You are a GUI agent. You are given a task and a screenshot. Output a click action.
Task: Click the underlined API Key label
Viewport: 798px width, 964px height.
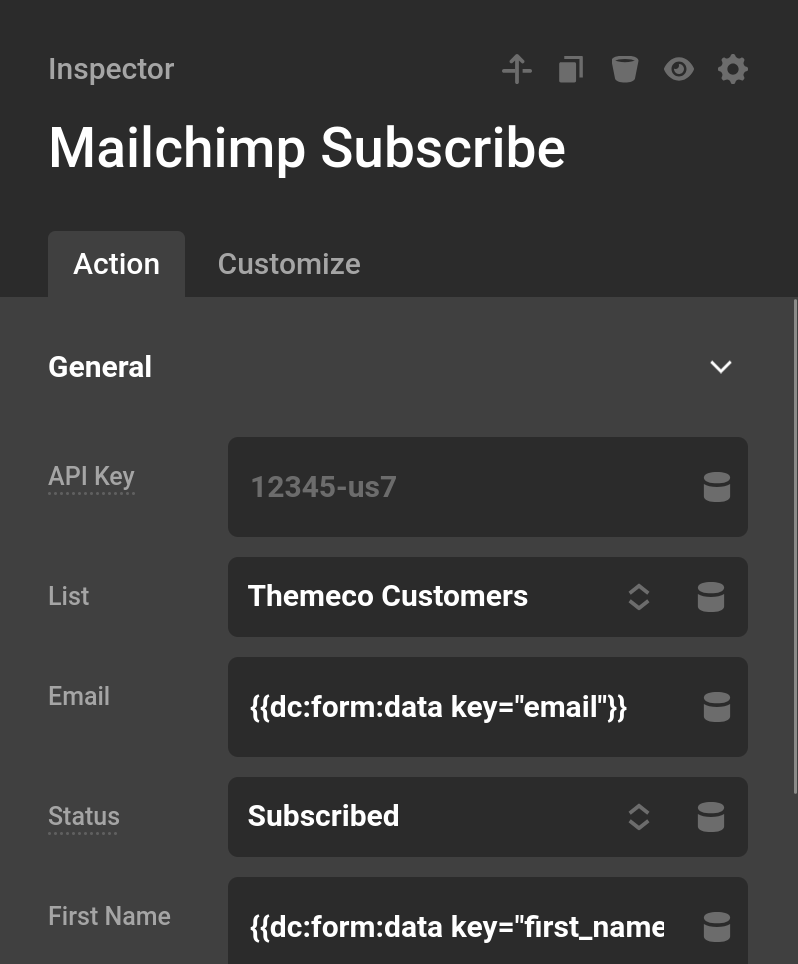[91, 477]
